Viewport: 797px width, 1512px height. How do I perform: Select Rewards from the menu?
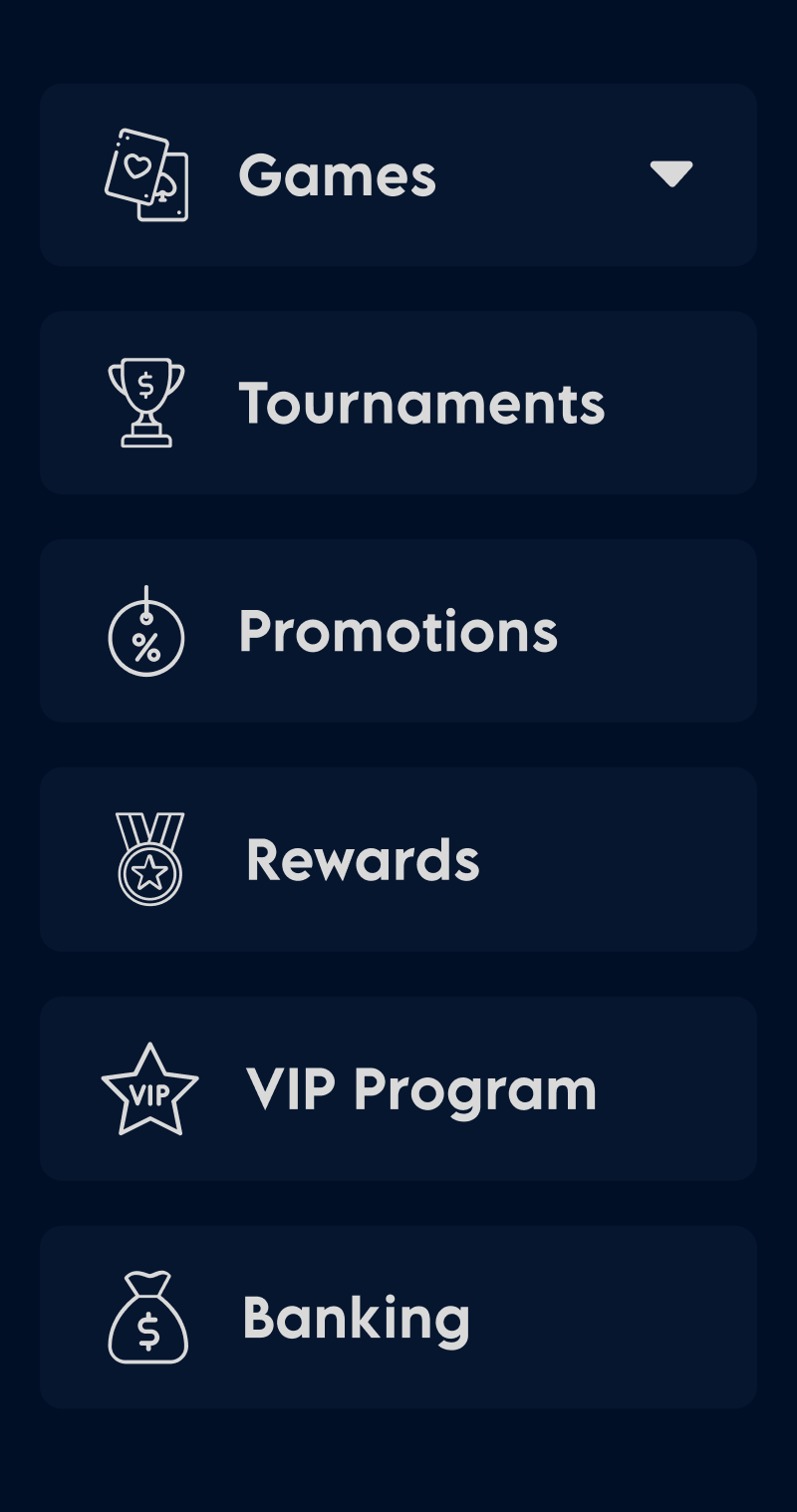click(x=398, y=859)
